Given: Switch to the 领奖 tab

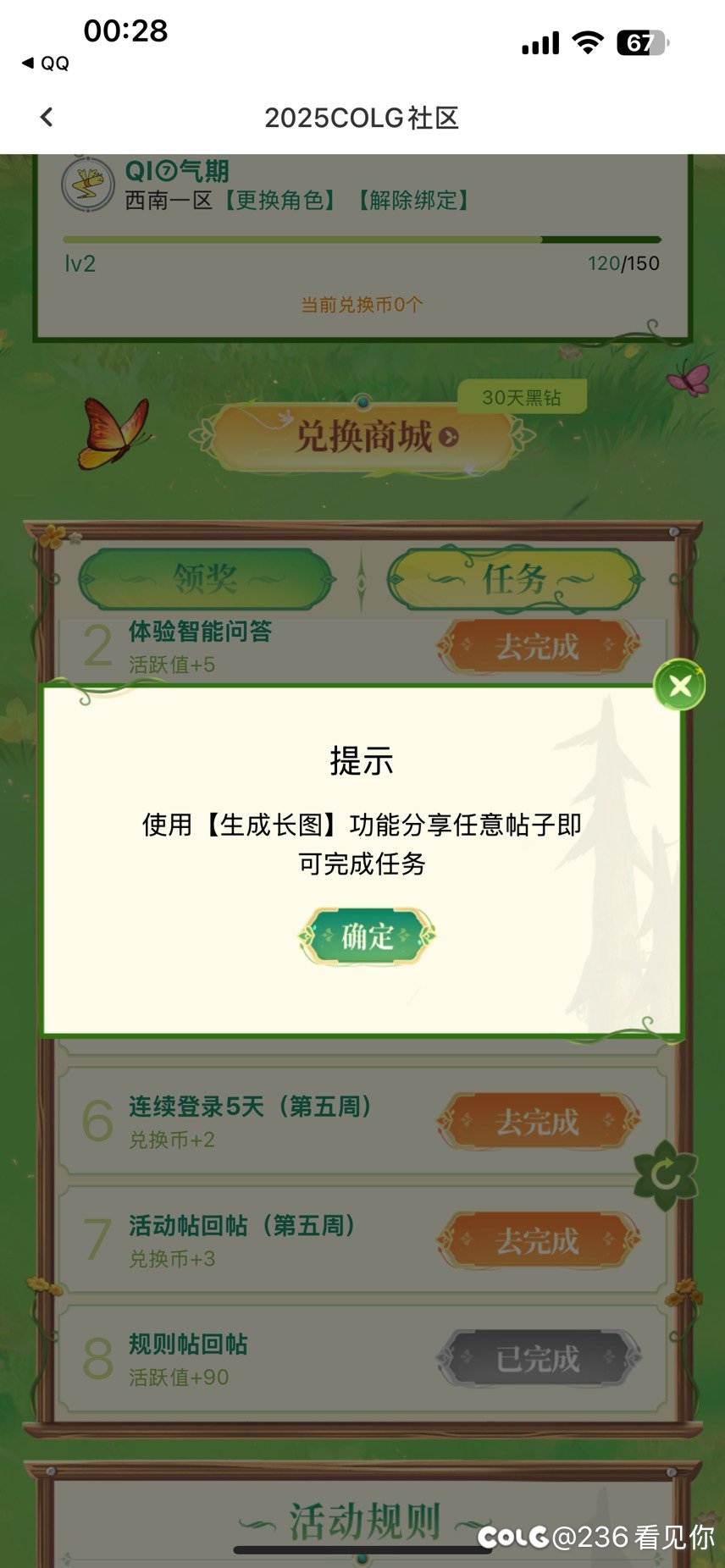Looking at the screenshot, I should pyautogui.click(x=206, y=579).
